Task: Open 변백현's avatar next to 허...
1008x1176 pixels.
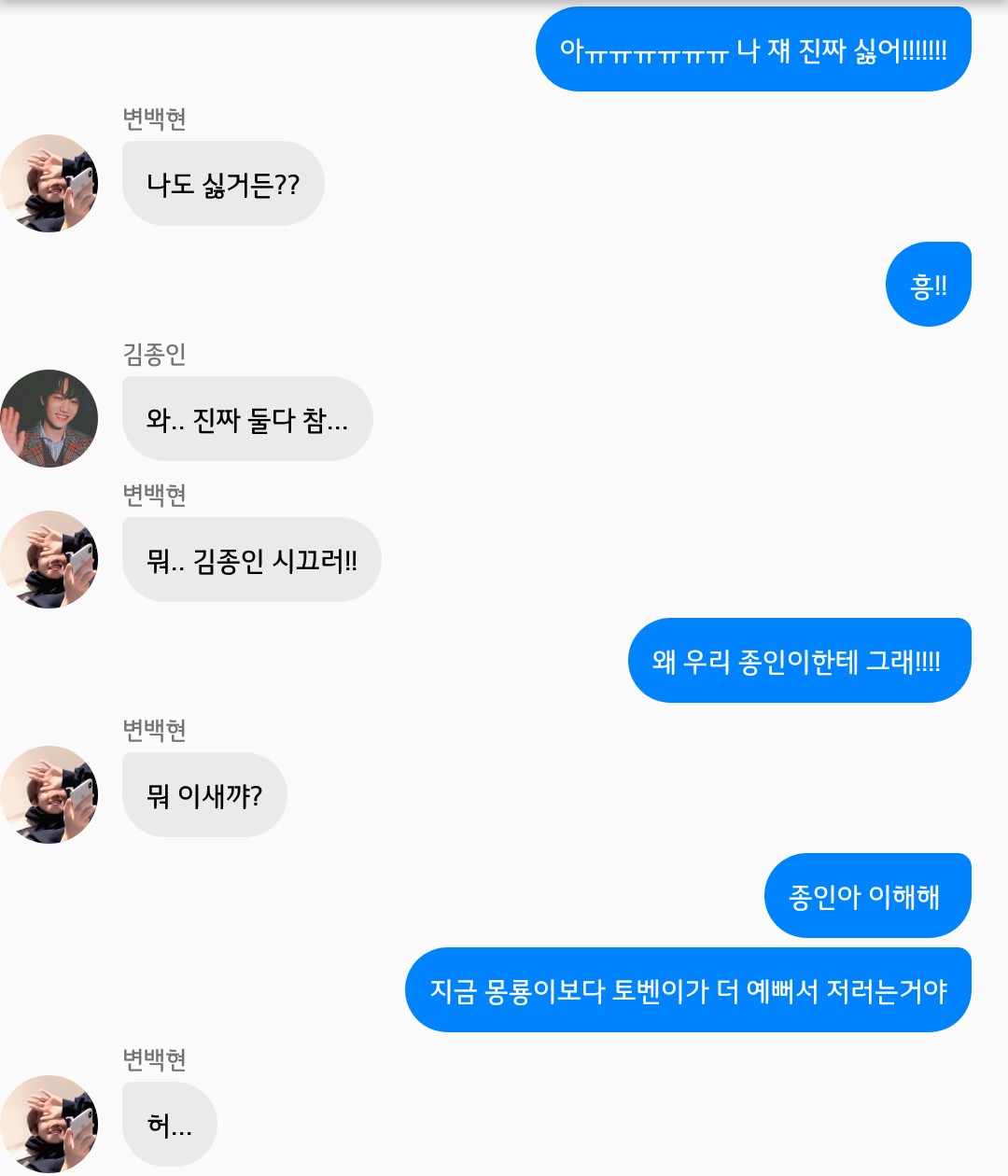Action: [49, 1124]
